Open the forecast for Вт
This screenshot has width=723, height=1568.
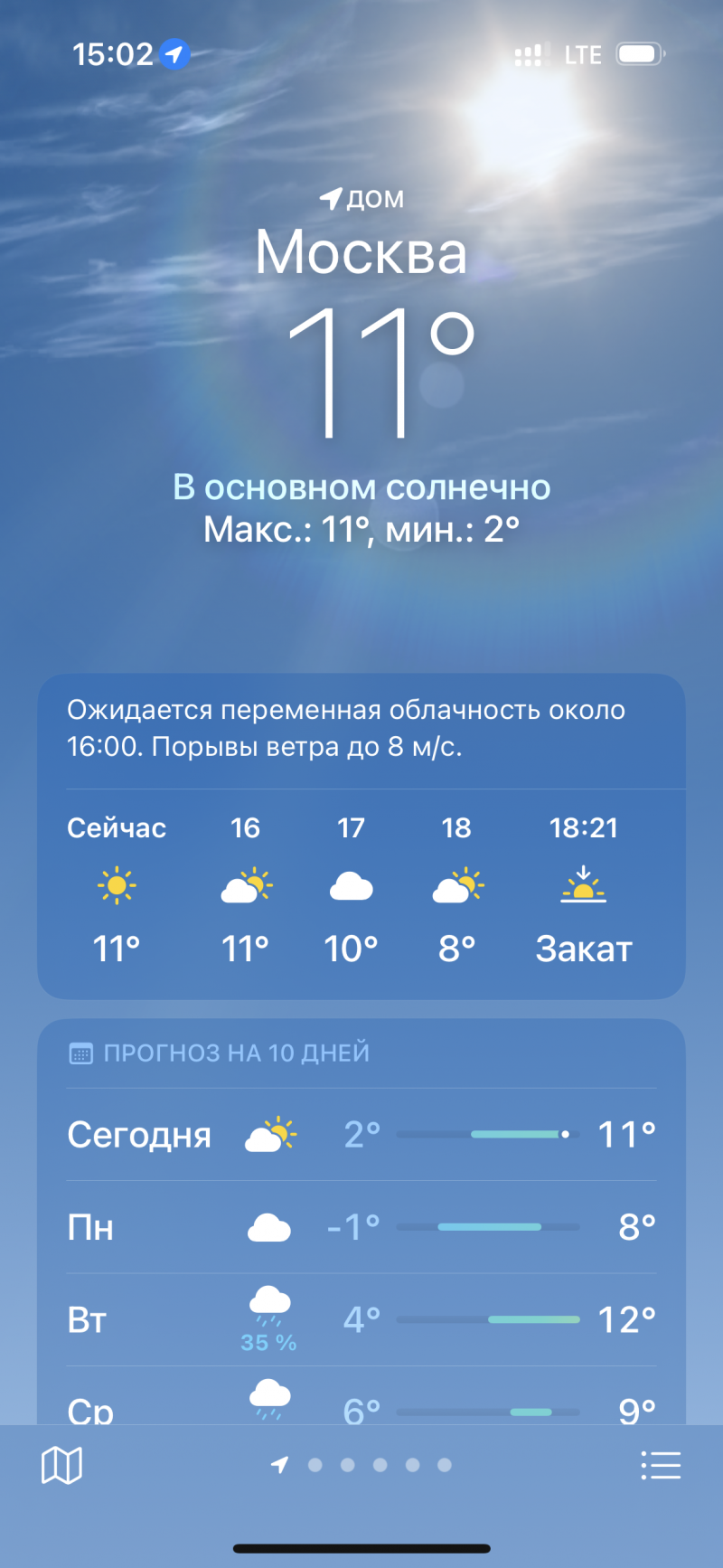pos(361,1319)
